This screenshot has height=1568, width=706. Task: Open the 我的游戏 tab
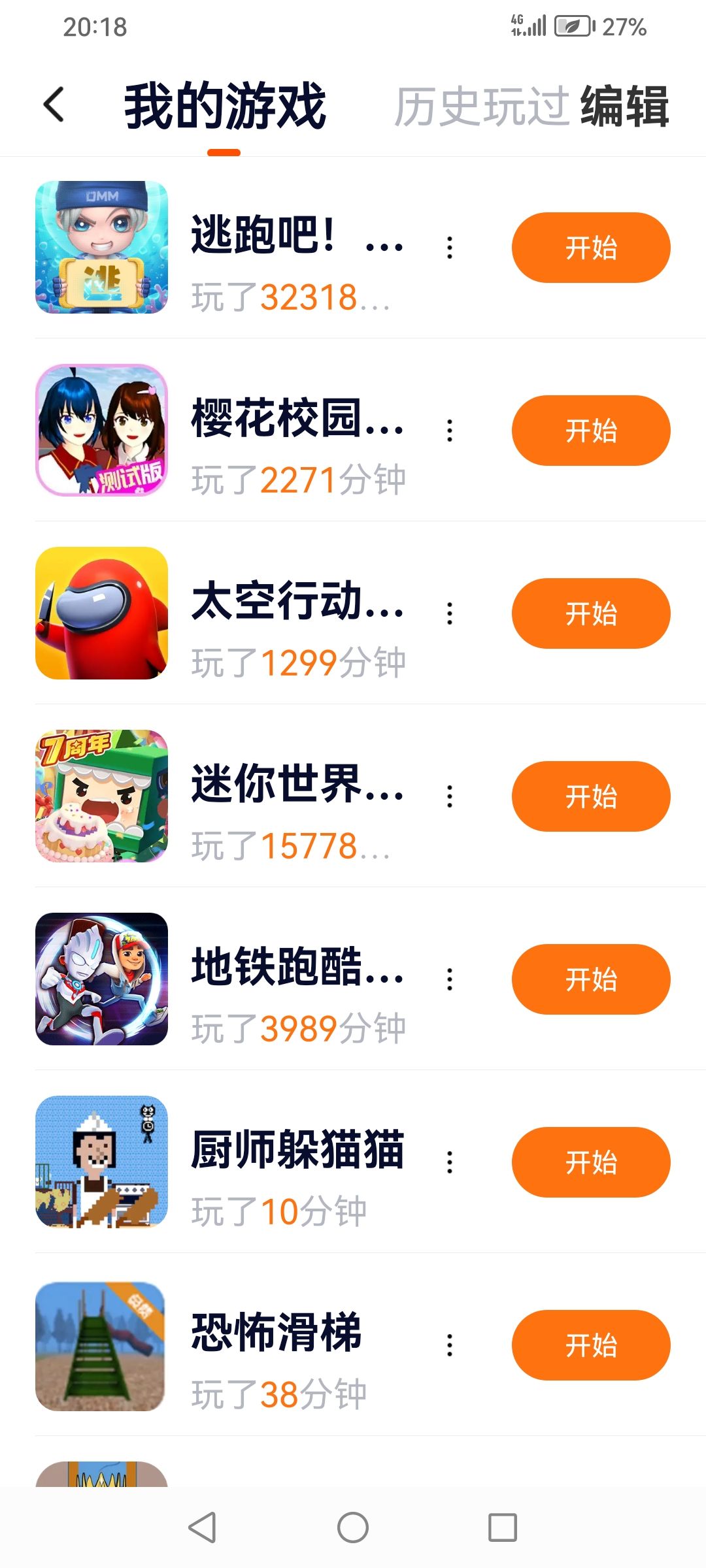(x=225, y=106)
